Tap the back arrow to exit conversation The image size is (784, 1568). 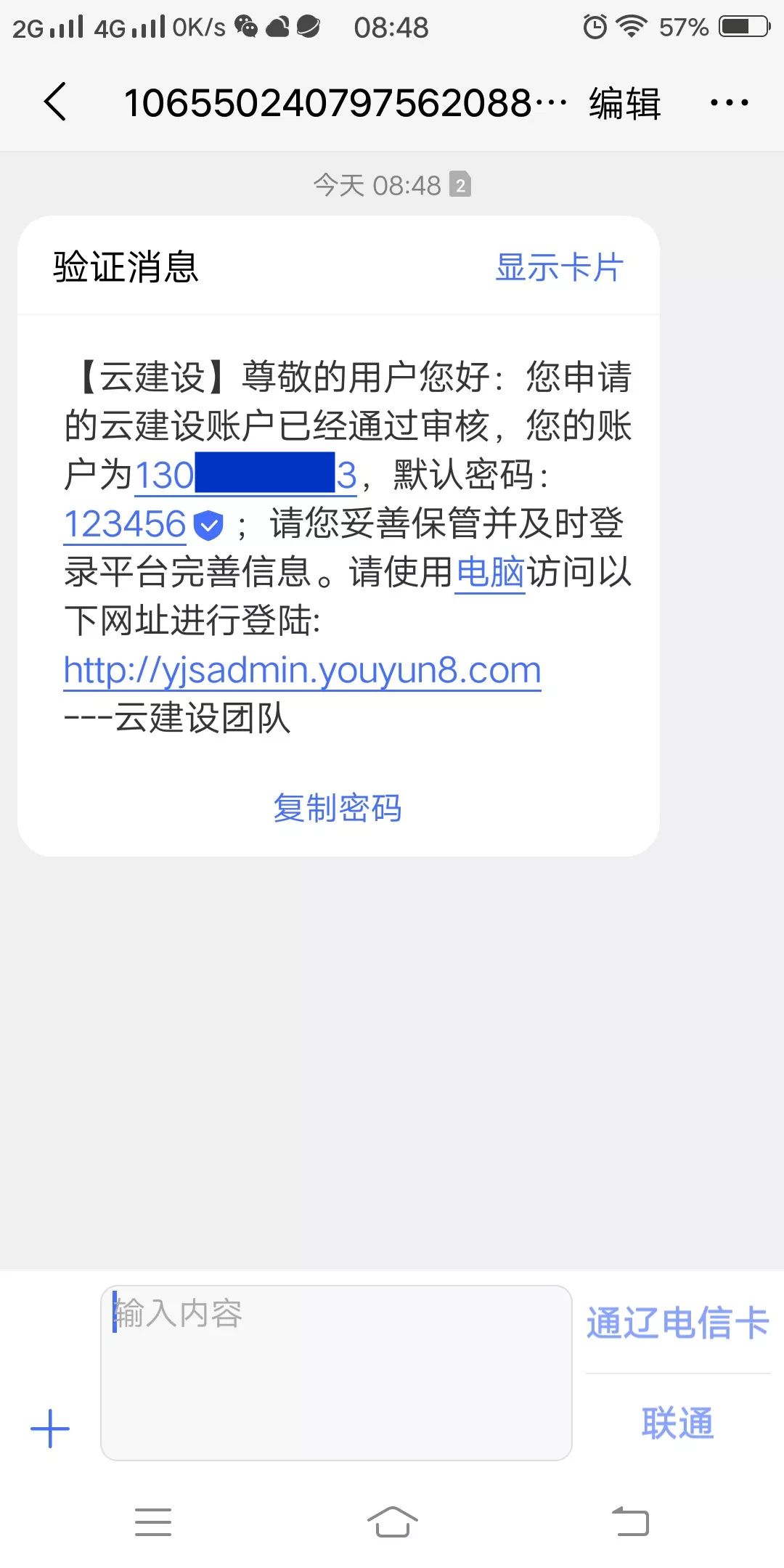point(55,102)
